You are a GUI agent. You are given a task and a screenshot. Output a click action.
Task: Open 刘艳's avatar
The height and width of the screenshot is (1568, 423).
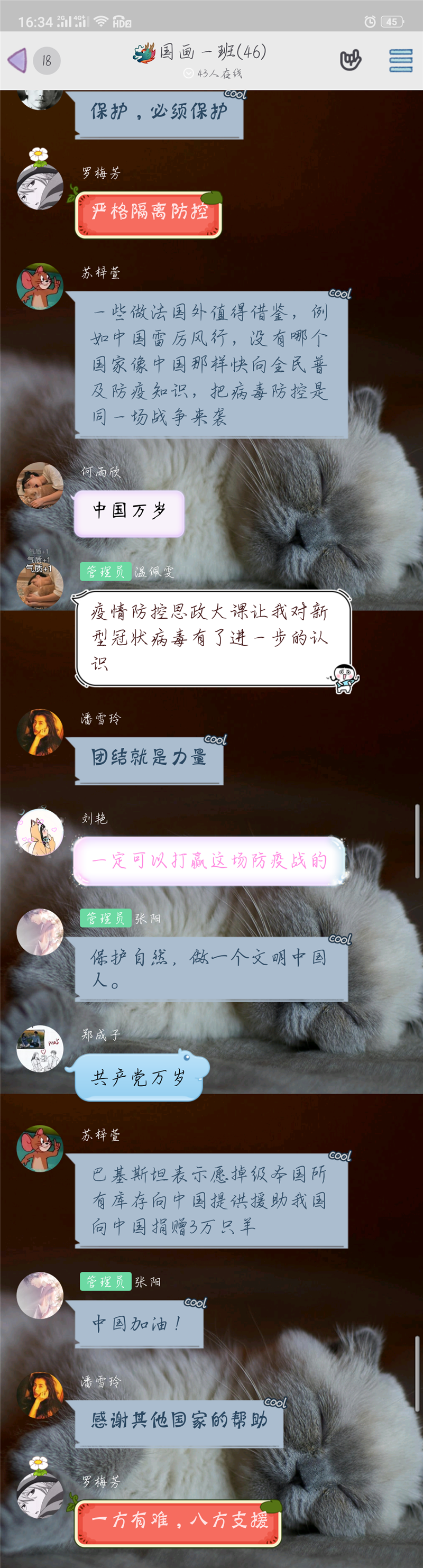tap(40, 832)
